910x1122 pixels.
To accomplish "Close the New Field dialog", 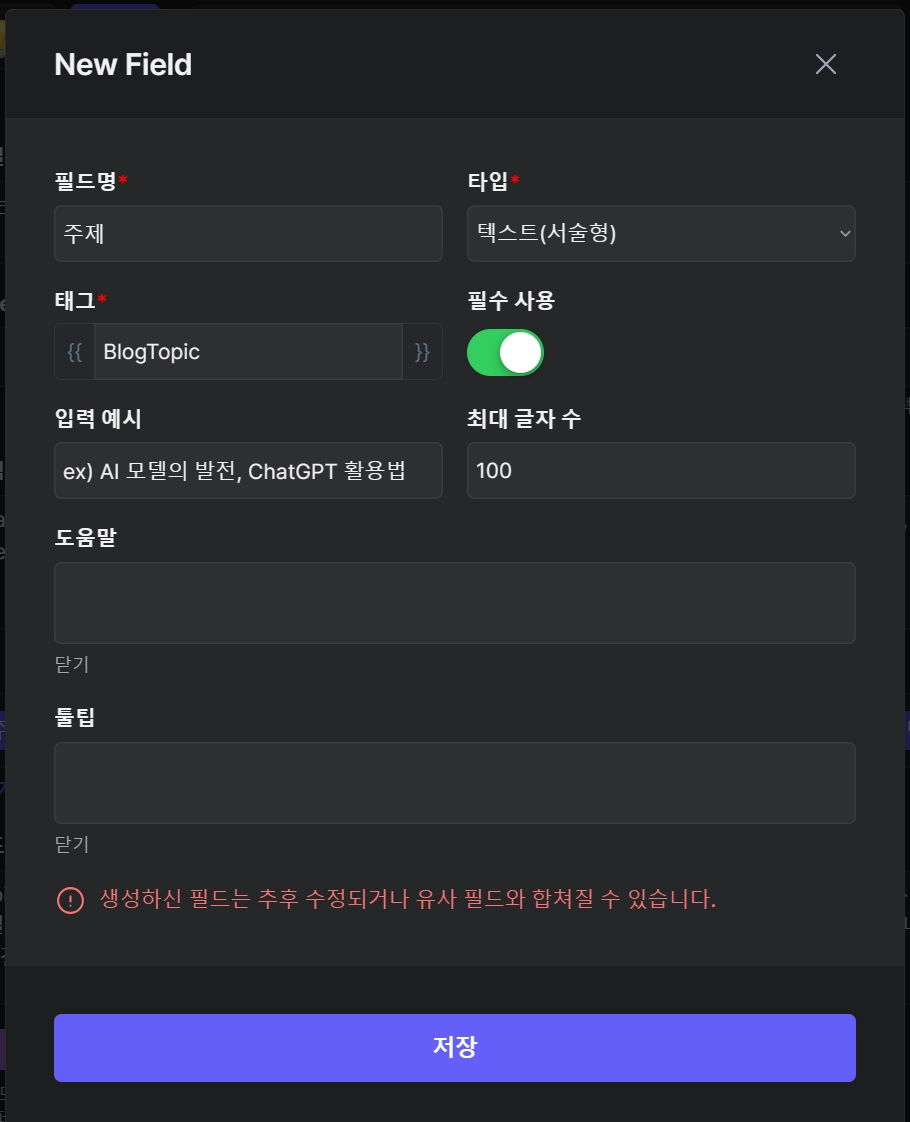I will pos(825,64).
